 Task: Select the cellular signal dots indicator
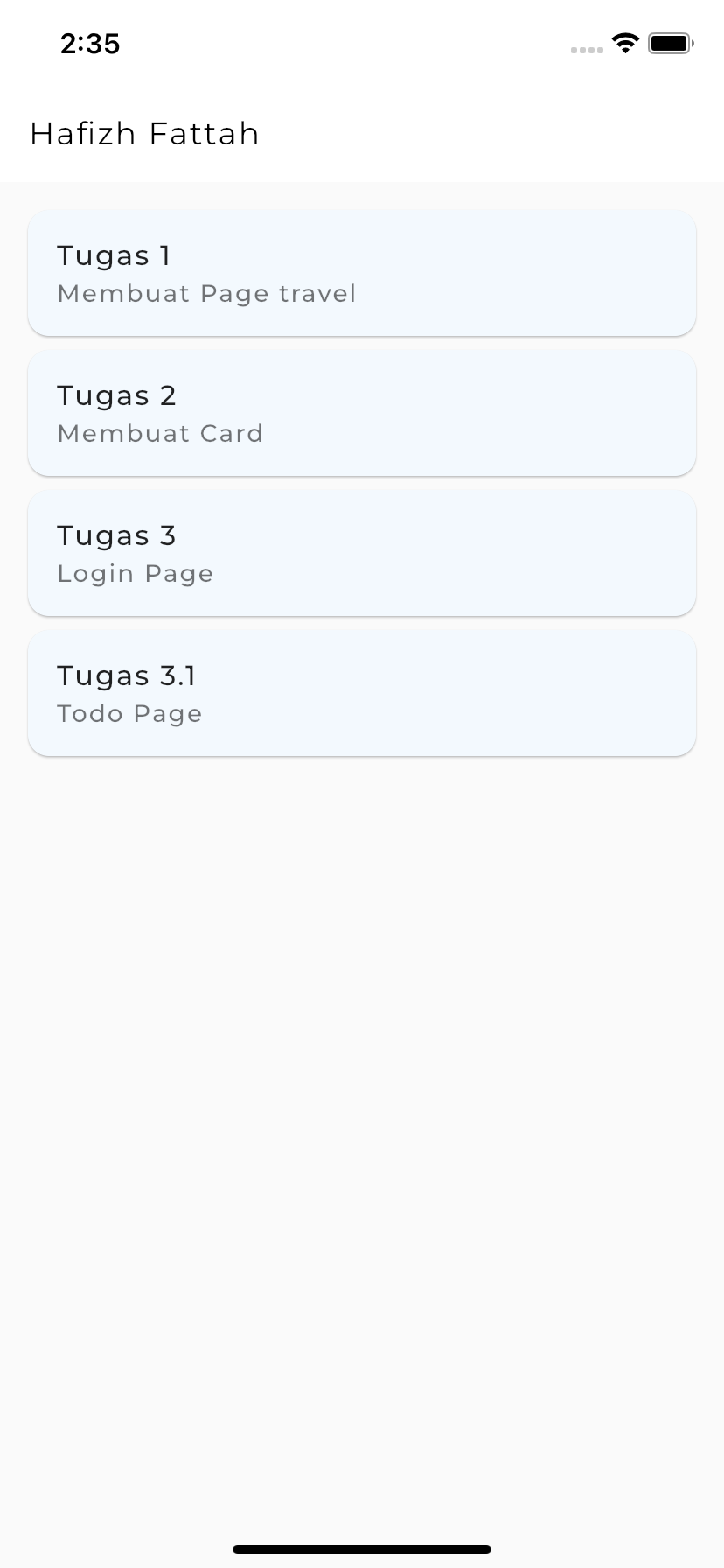pyautogui.click(x=585, y=49)
